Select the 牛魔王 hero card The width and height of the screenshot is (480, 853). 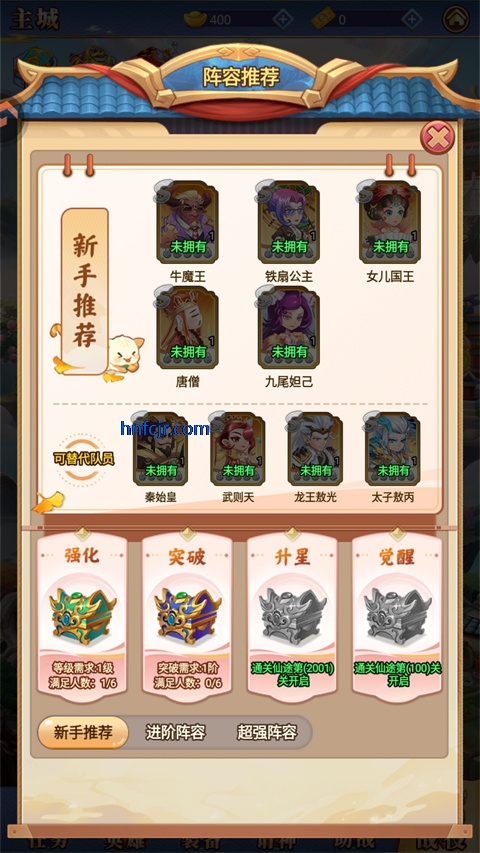(x=187, y=222)
